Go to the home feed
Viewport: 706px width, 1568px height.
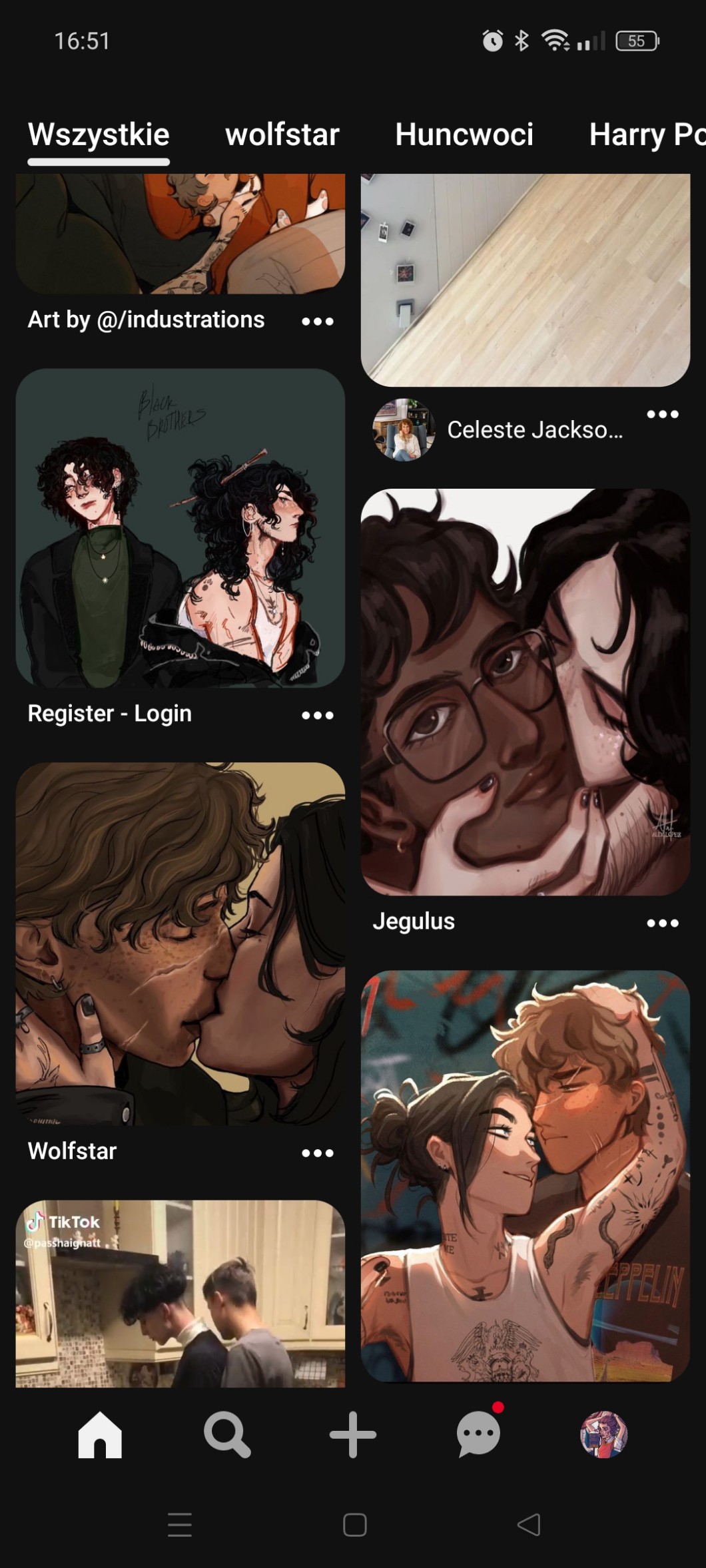(x=100, y=1434)
